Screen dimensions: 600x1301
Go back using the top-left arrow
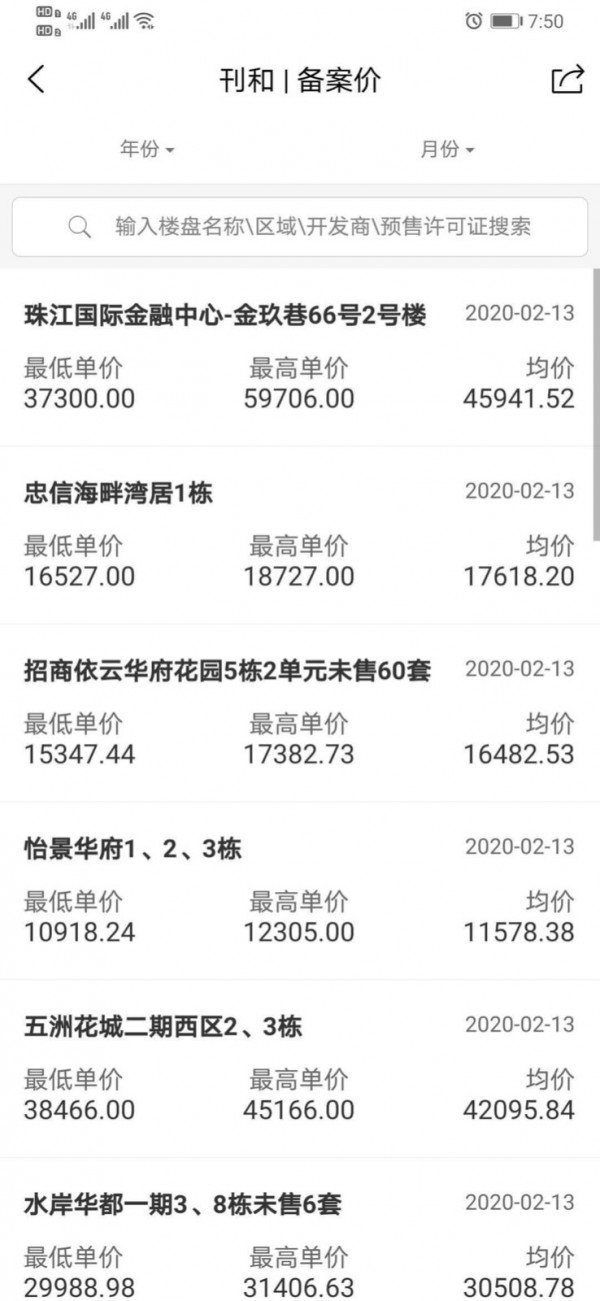click(x=36, y=80)
